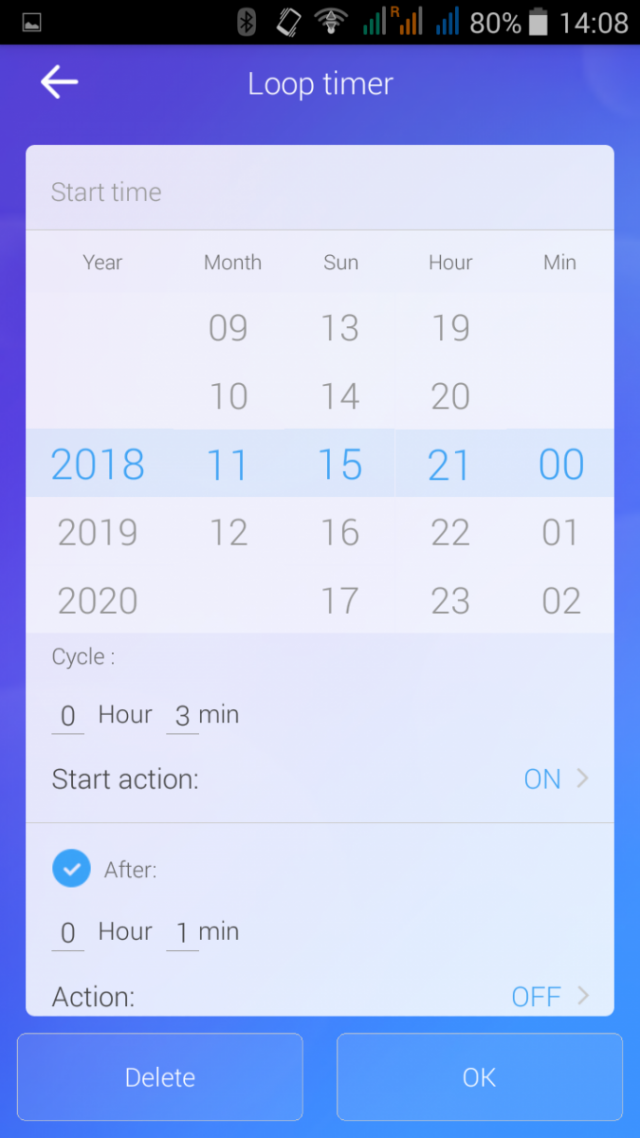Screen dimensions: 640x1138
Task: Edit the Cycle min field
Action: tap(182, 716)
